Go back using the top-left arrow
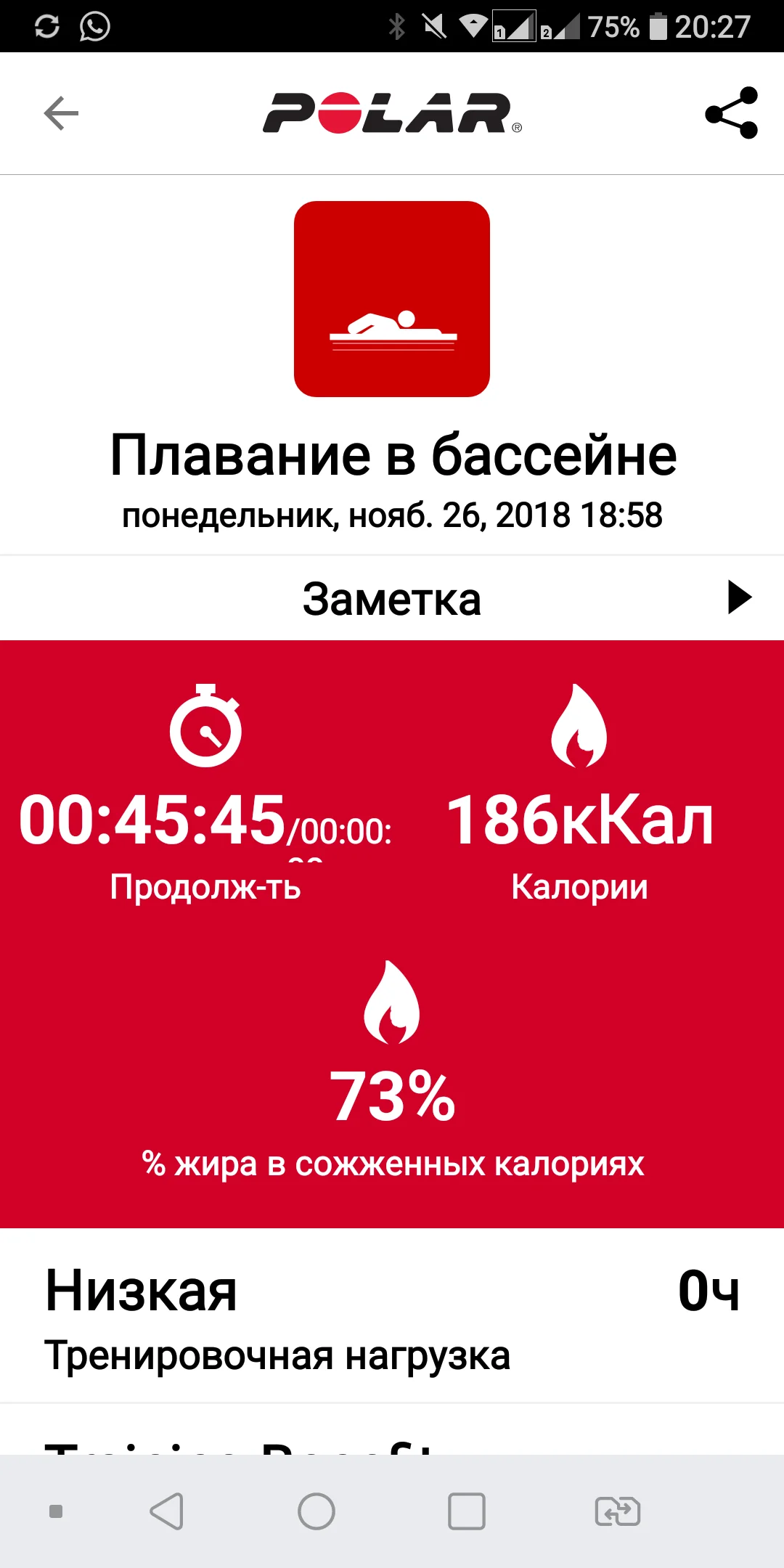This screenshot has width=784, height=1568. point(61,113)
